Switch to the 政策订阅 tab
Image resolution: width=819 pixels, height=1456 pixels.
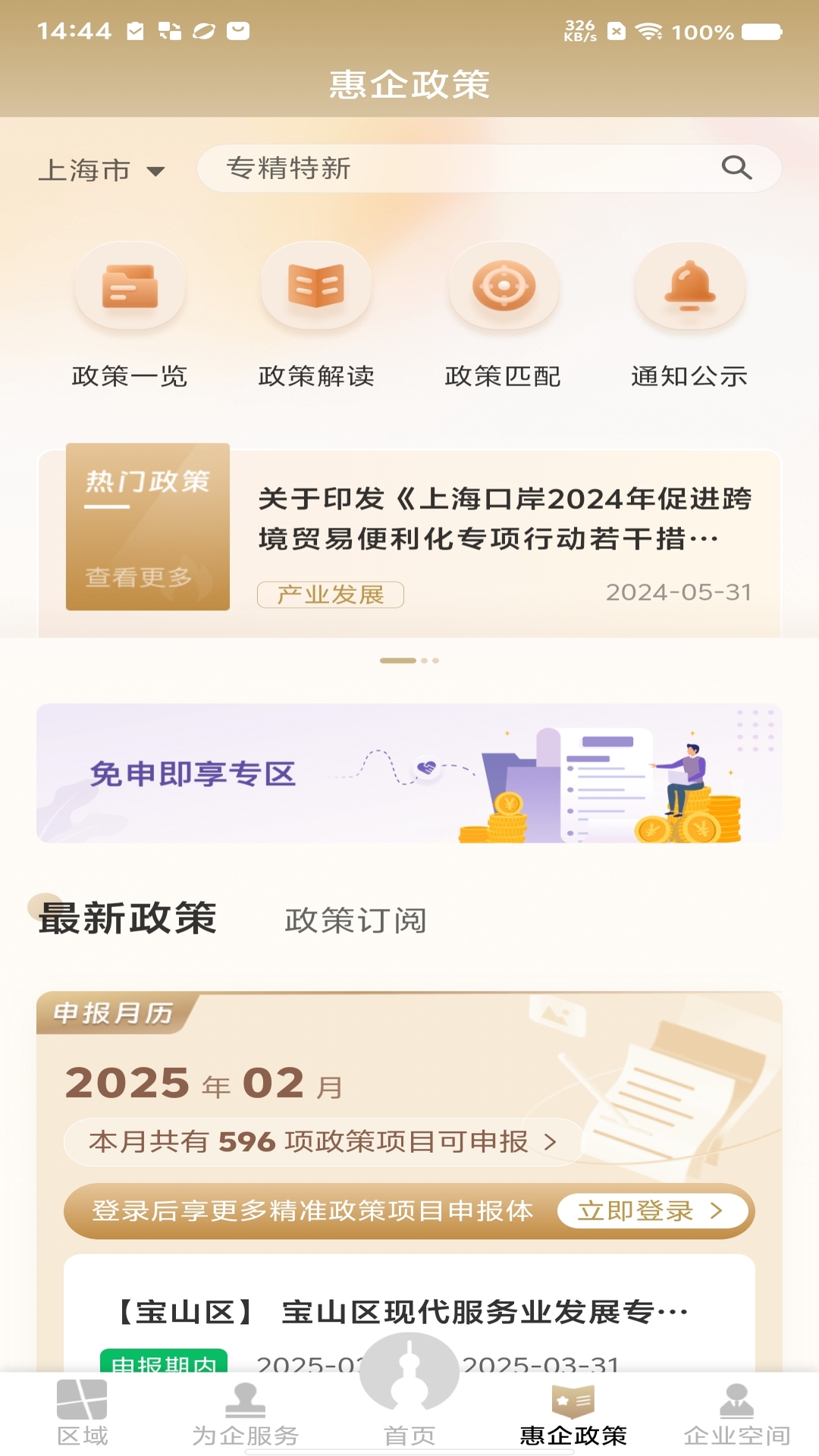[x=356, y=921]
